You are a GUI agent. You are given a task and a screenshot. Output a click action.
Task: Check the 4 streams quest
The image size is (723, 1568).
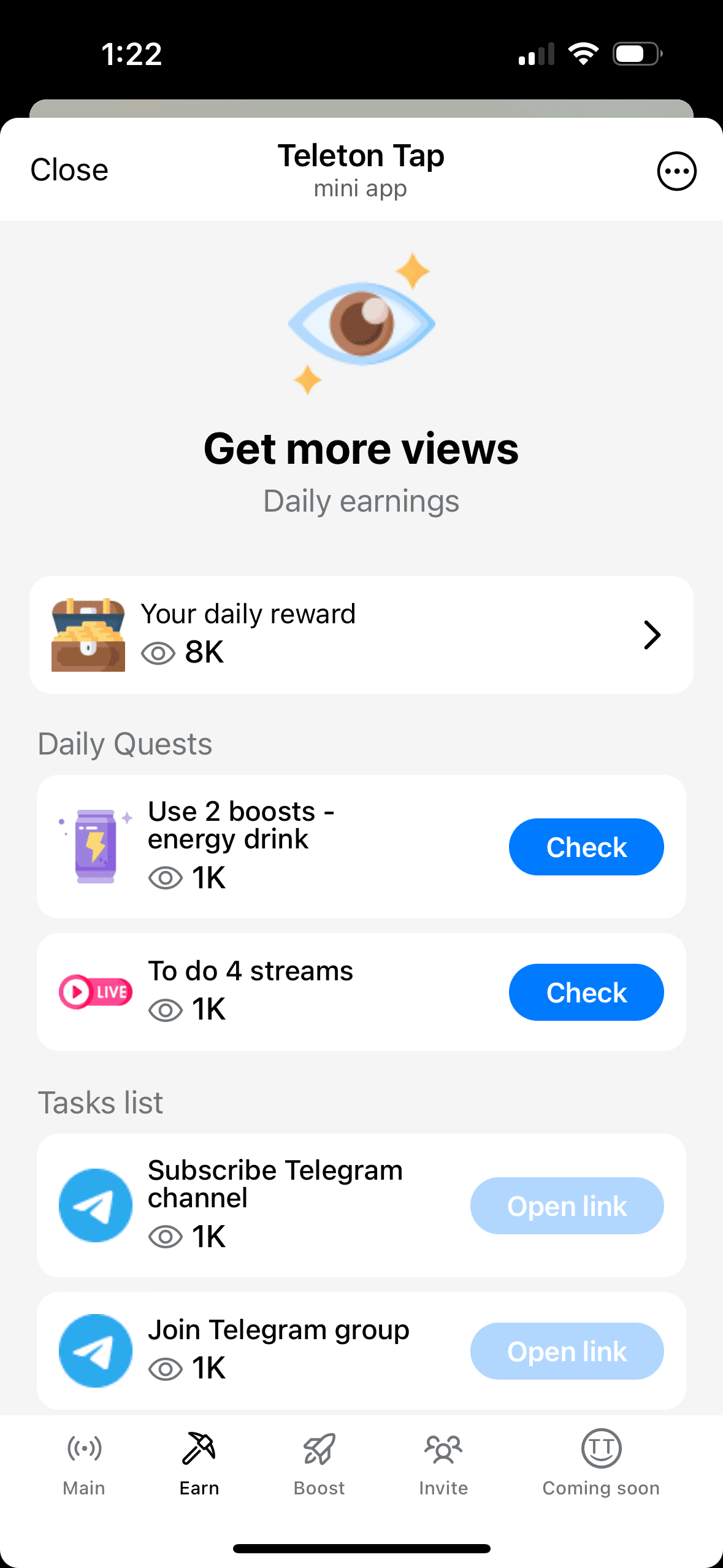click(x=586, y=992)
